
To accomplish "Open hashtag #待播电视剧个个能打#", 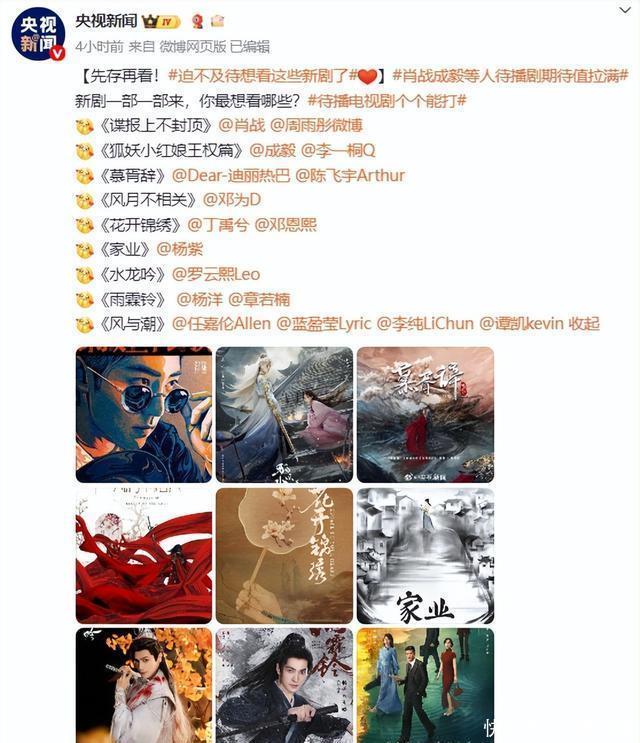I will [x=387, y=101].
